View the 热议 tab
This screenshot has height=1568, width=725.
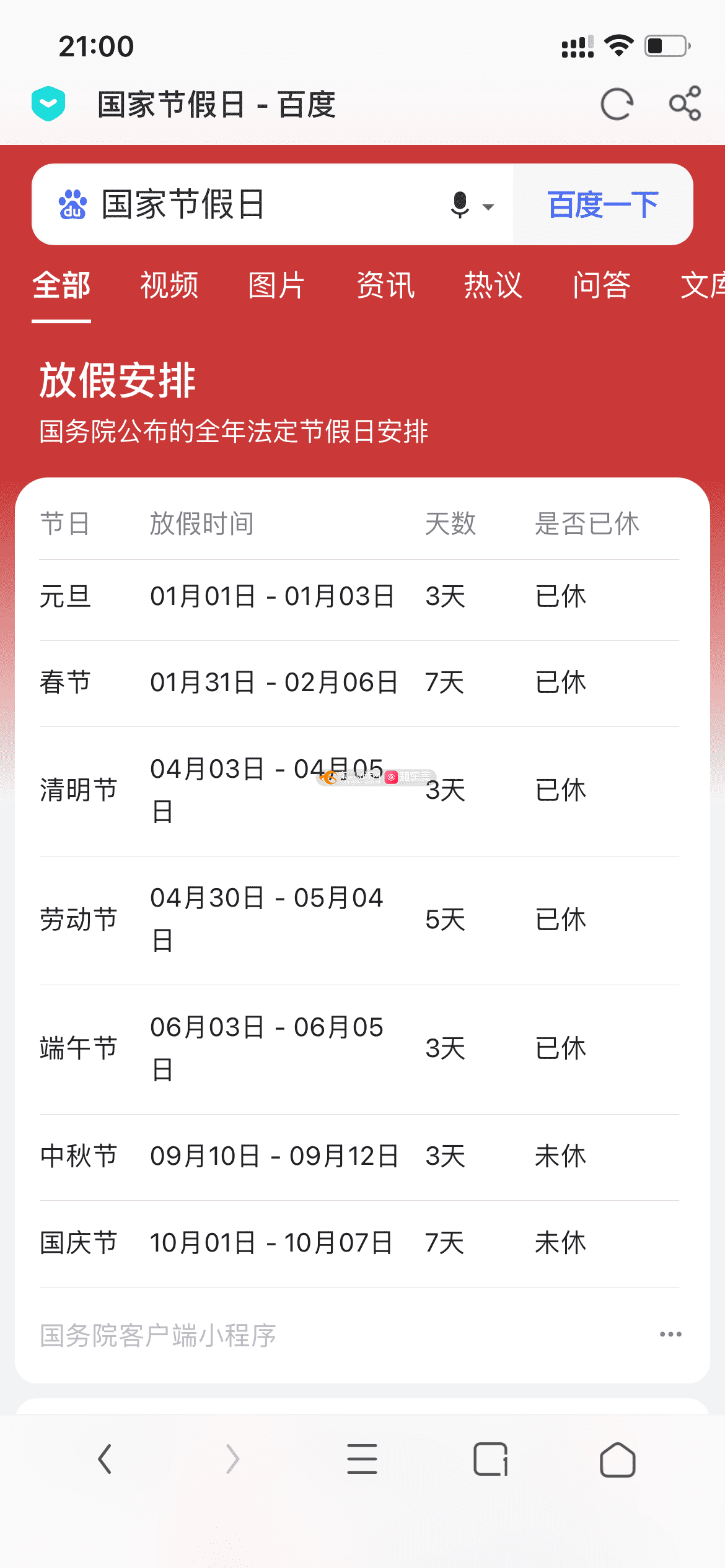[x=493, y=286]
